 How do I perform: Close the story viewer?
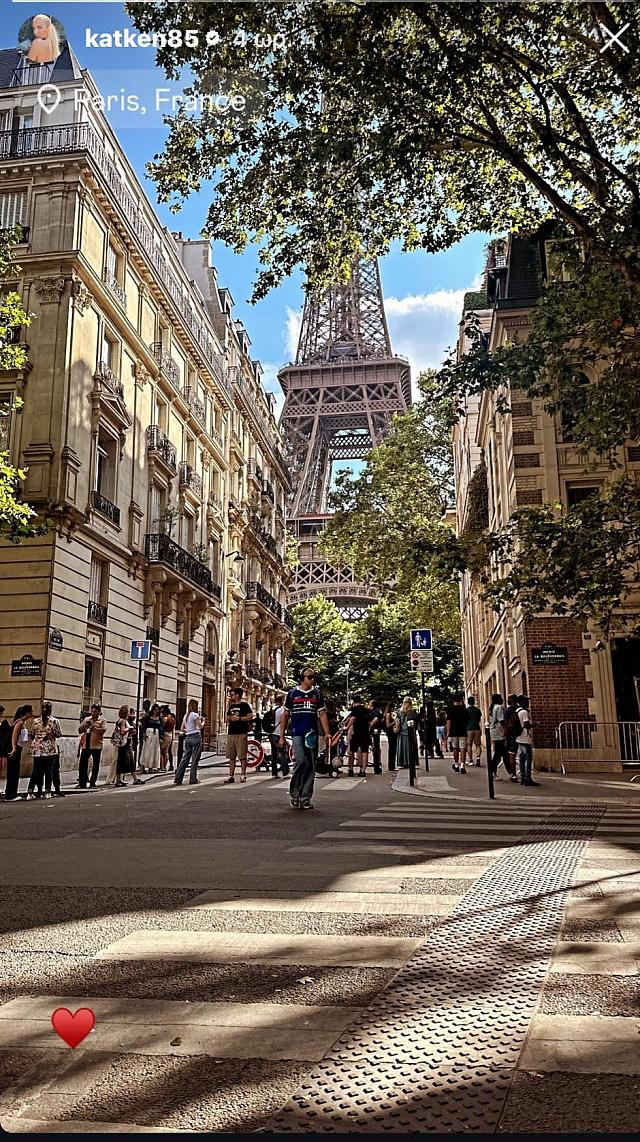(x=614, y=38)
